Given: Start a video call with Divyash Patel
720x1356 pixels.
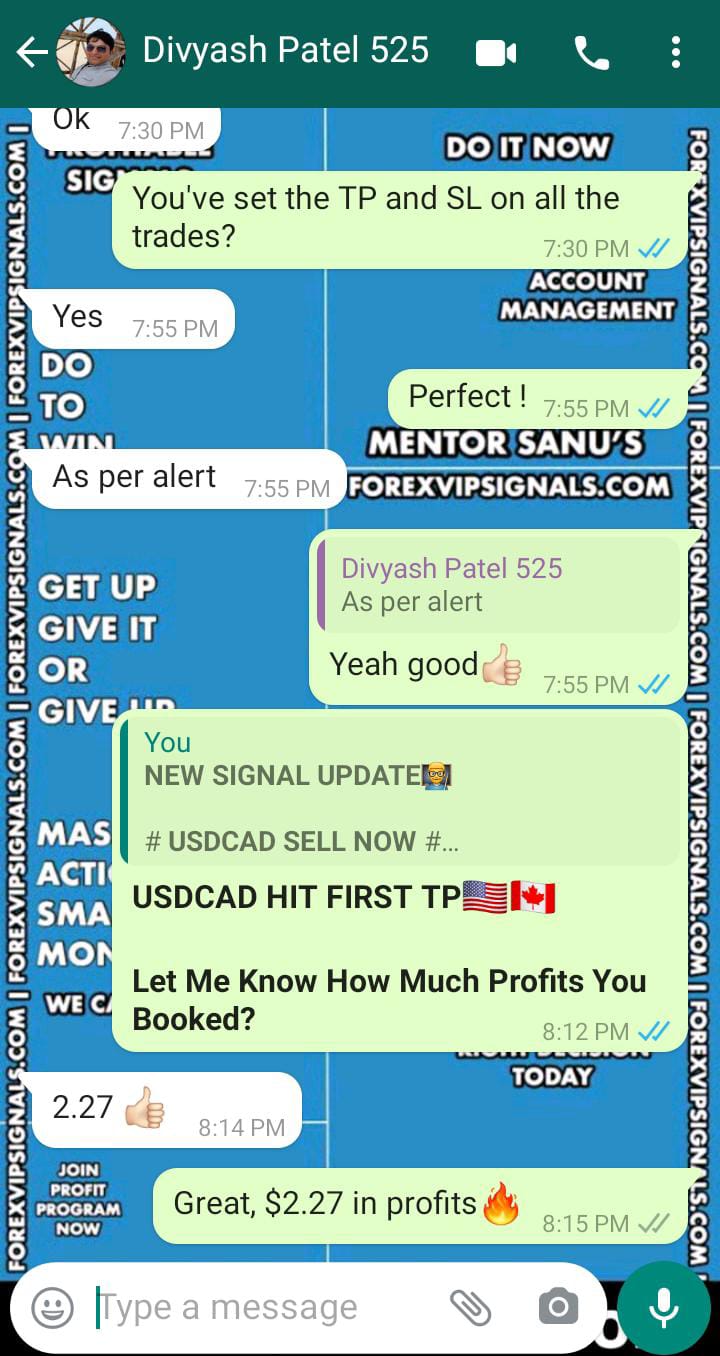Looking at the screenshot, I should pos(496,53).
